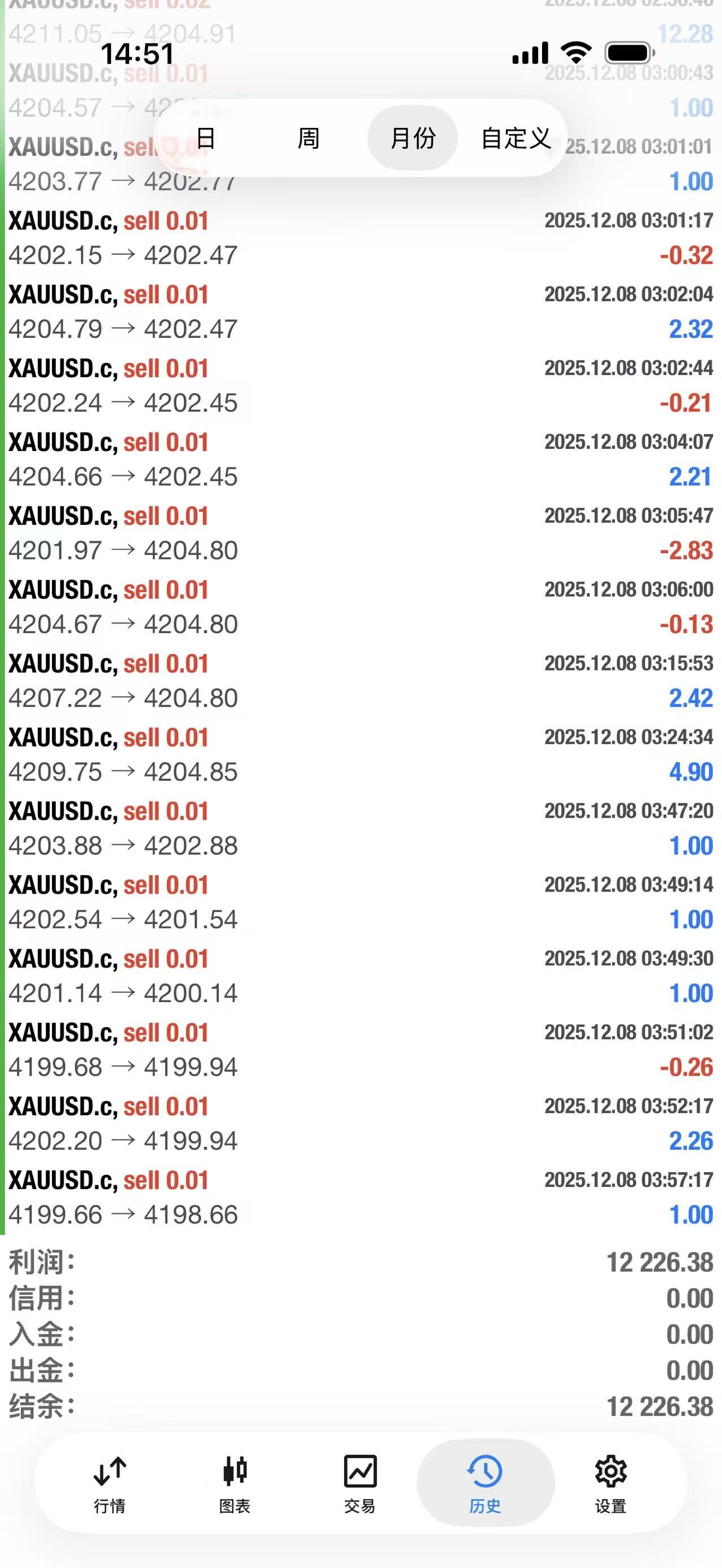Viewport: 722px width, 1568px height.
Task: View the trade with -2.83 loss
Action: click(360, 533)
